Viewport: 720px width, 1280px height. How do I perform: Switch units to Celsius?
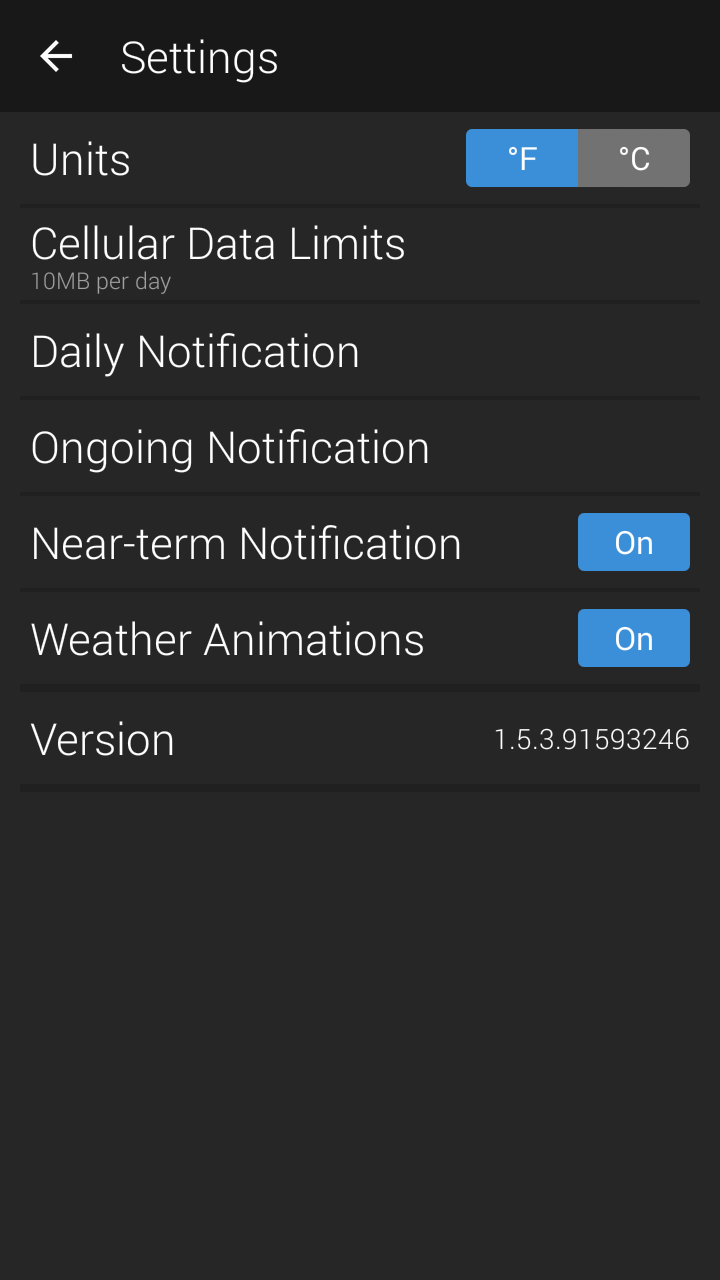[x=634, y=158]
